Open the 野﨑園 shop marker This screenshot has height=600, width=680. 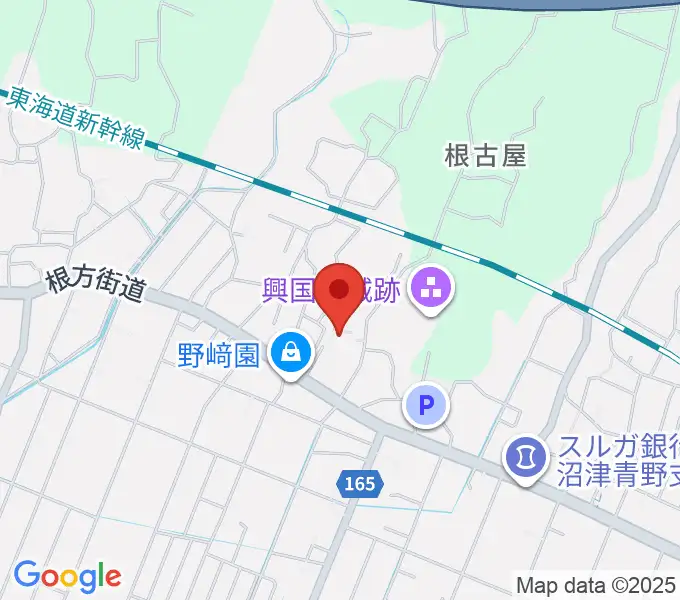coord(291,353)
